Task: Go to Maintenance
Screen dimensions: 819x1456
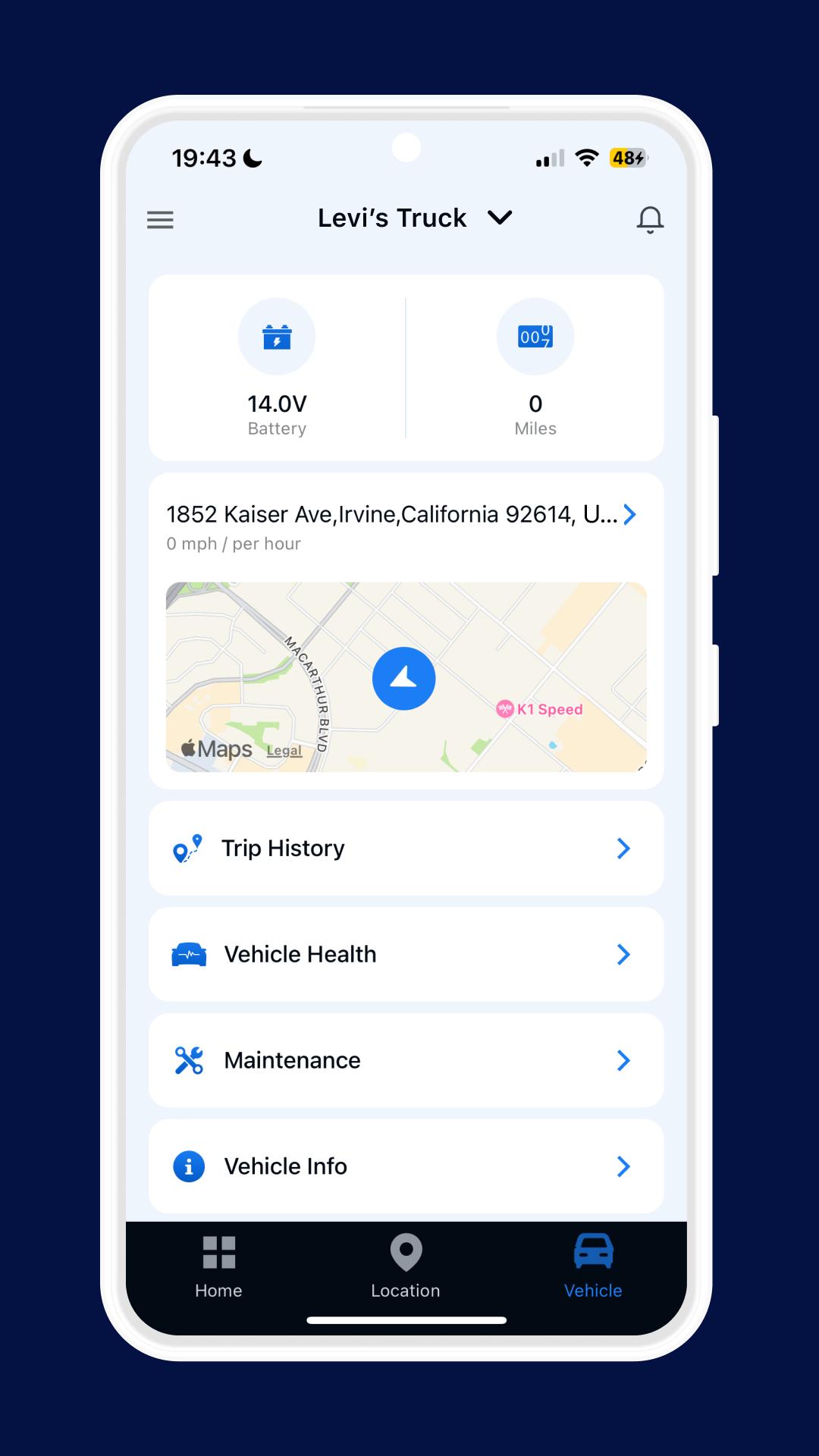Action: [x=406, y=1061]
